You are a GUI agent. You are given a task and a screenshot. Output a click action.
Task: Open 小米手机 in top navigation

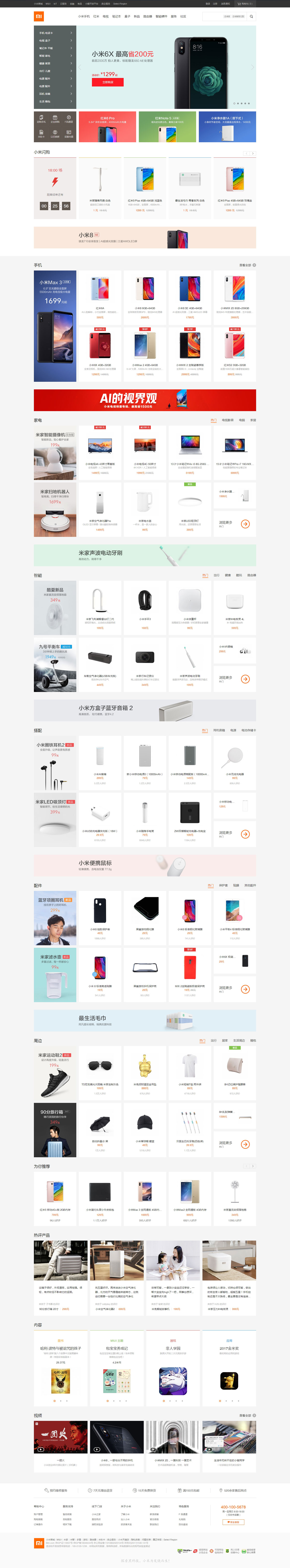point(83,16)
